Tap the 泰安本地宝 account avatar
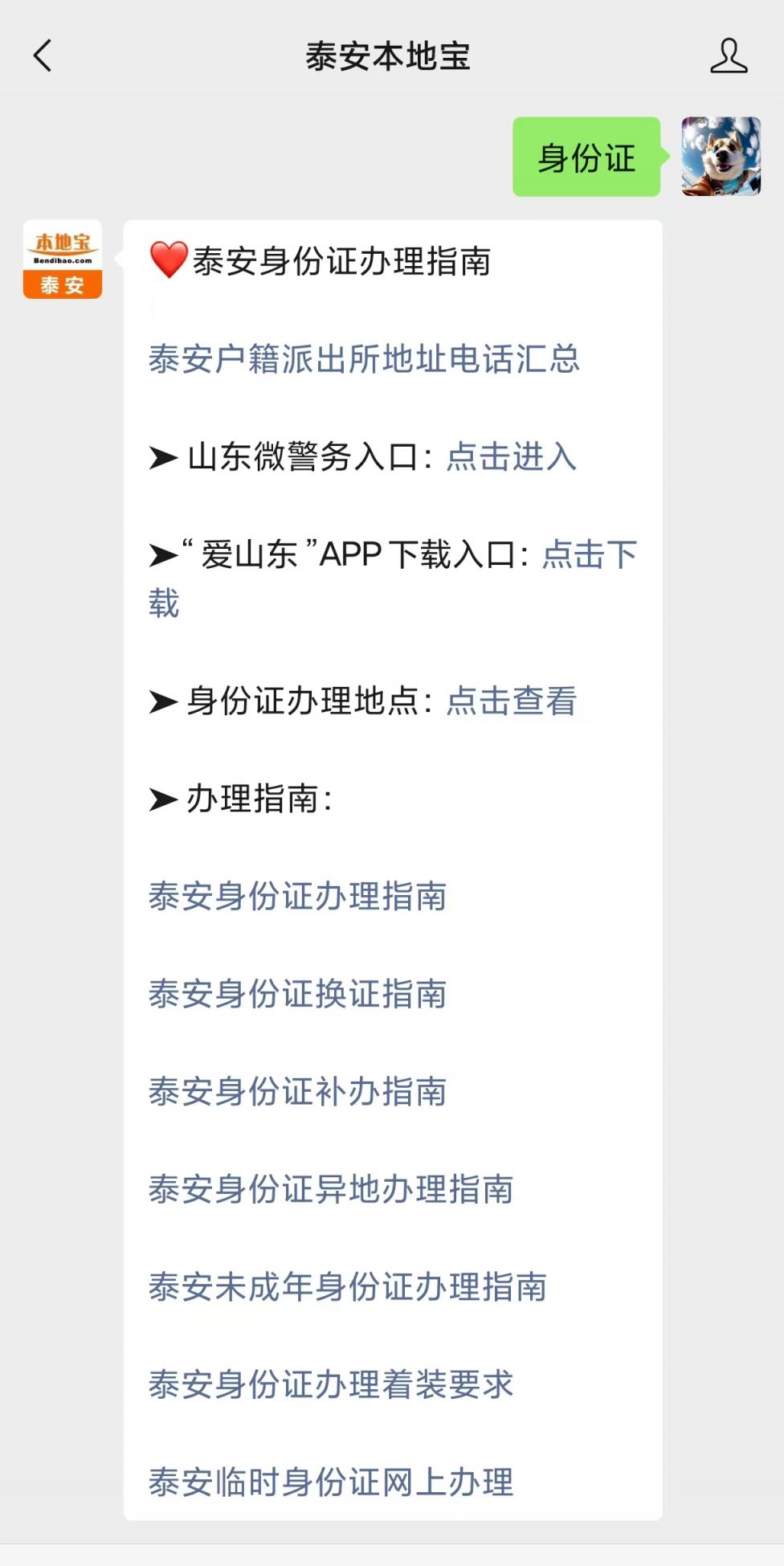The height and width of the screenshot is (1566, 784). pyautogui.click(x=63, y=260)
